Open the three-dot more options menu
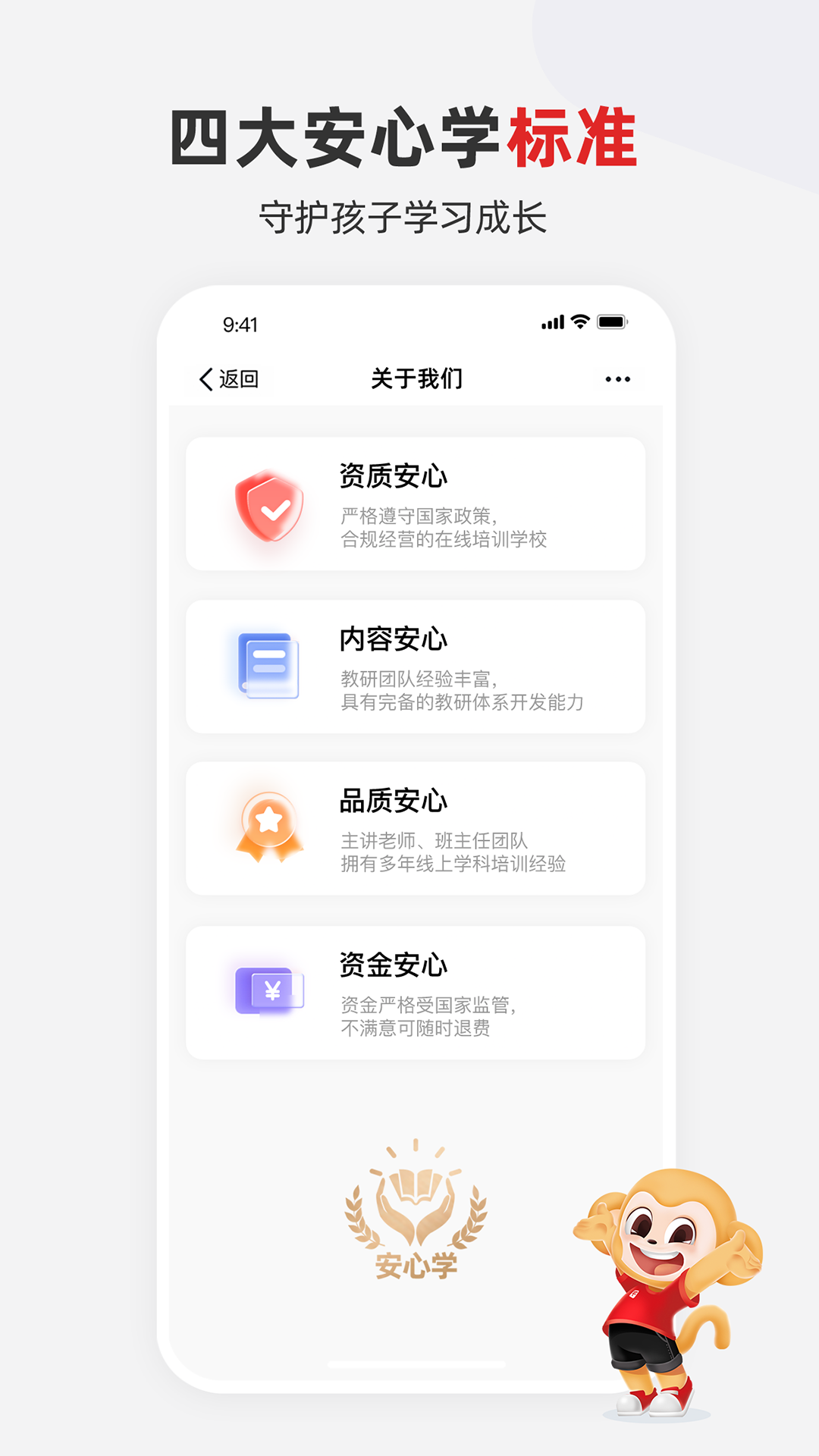 tap(619, 378)
